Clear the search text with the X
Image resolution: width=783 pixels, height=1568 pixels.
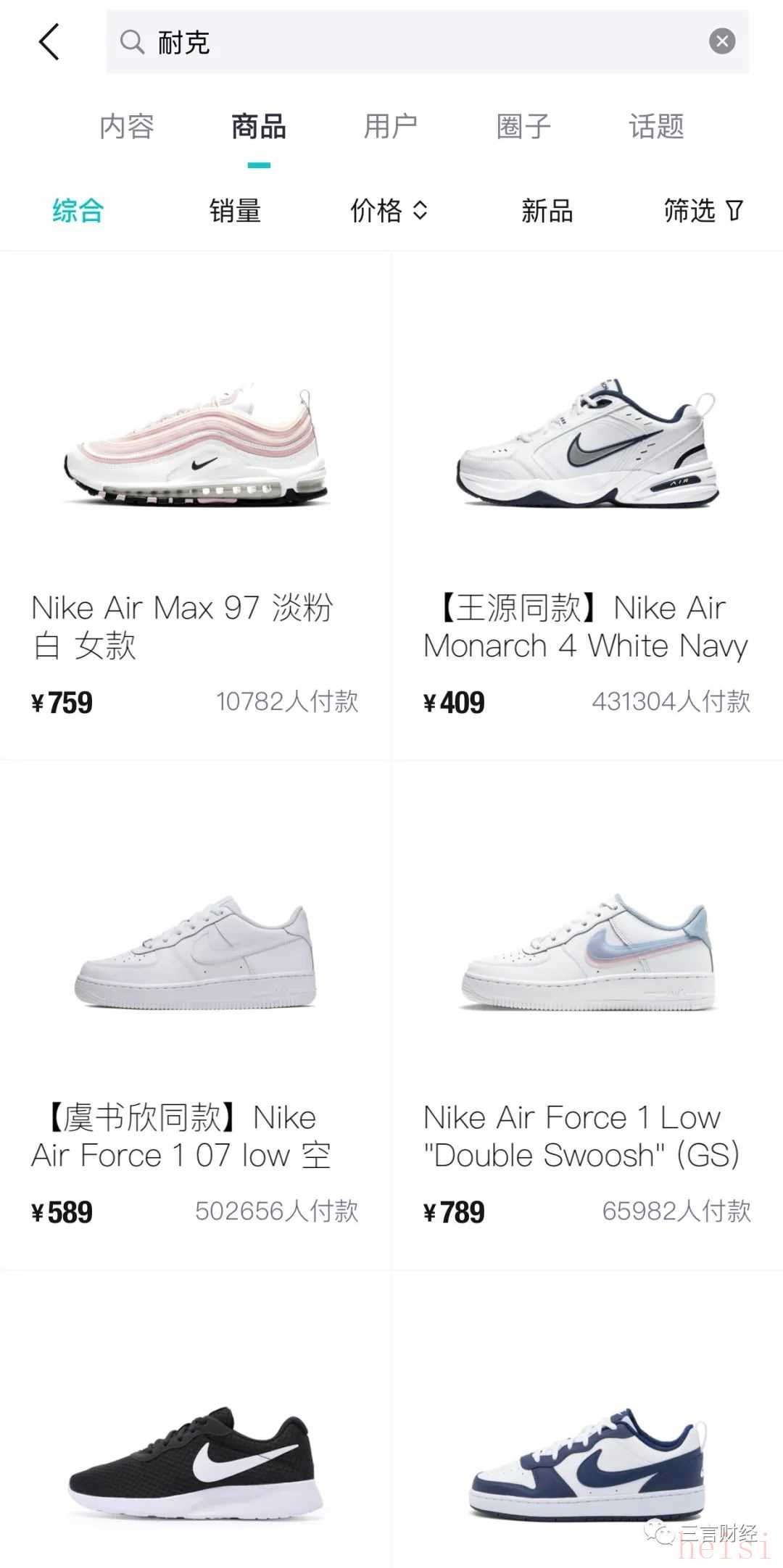(x=721, y=41)
